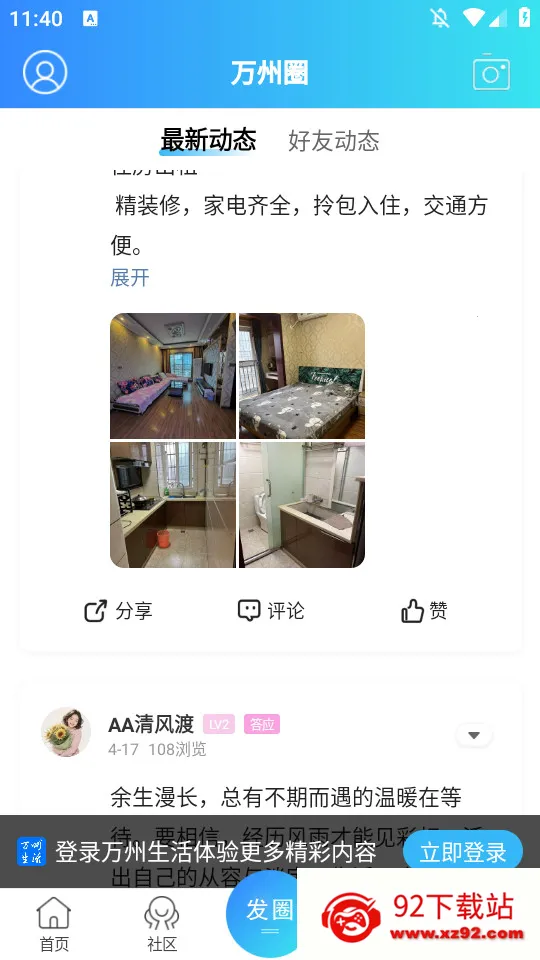Go to the 首页 tab
The image size is (540, 960).
pos(54,924)
